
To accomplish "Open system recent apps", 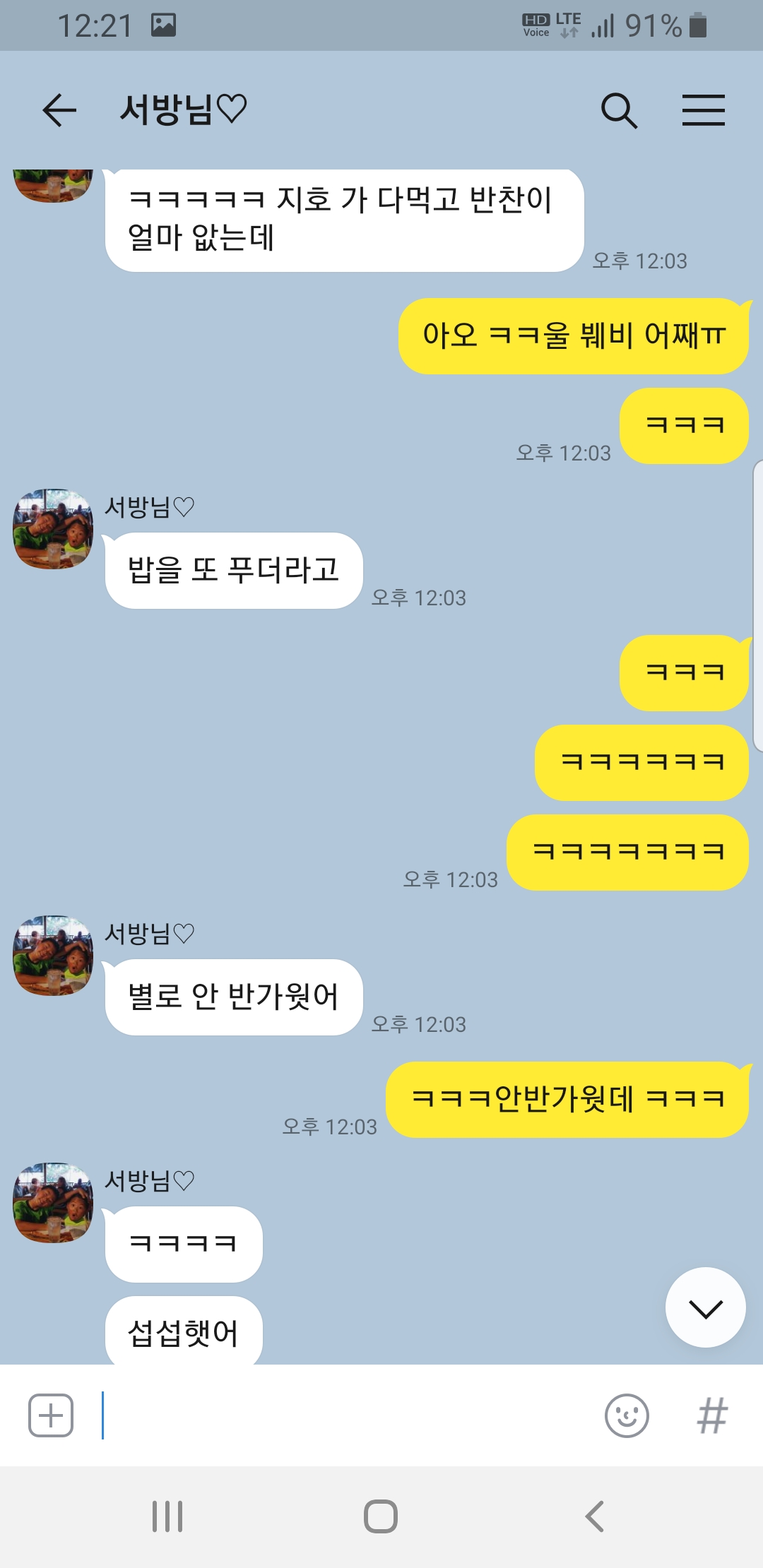I will click(x=167, y=1516).
